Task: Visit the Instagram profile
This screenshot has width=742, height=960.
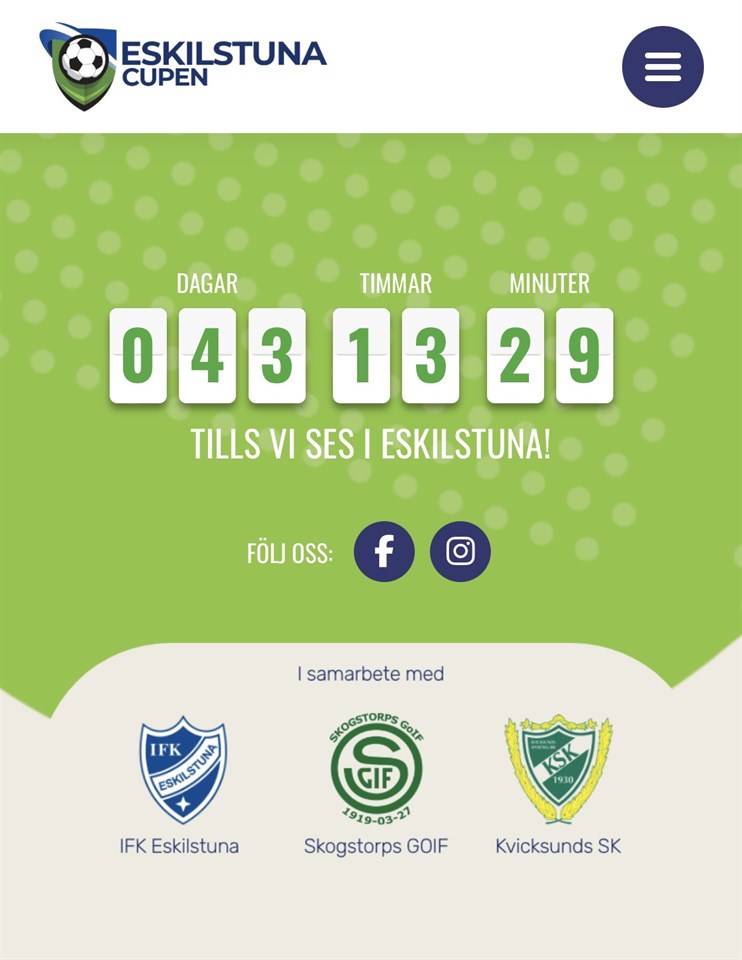Action: [460, 551]
